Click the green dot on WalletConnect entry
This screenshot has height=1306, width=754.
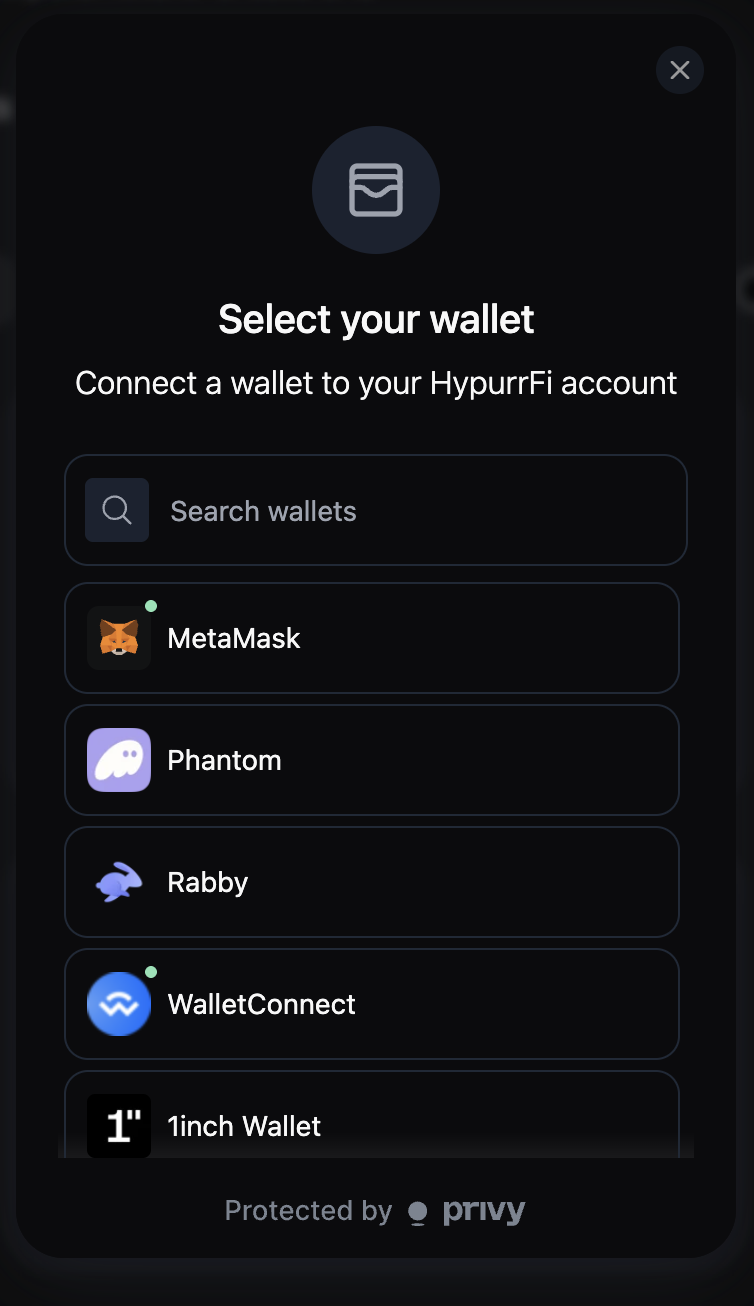pyautogui.click(x=151, y=971)
